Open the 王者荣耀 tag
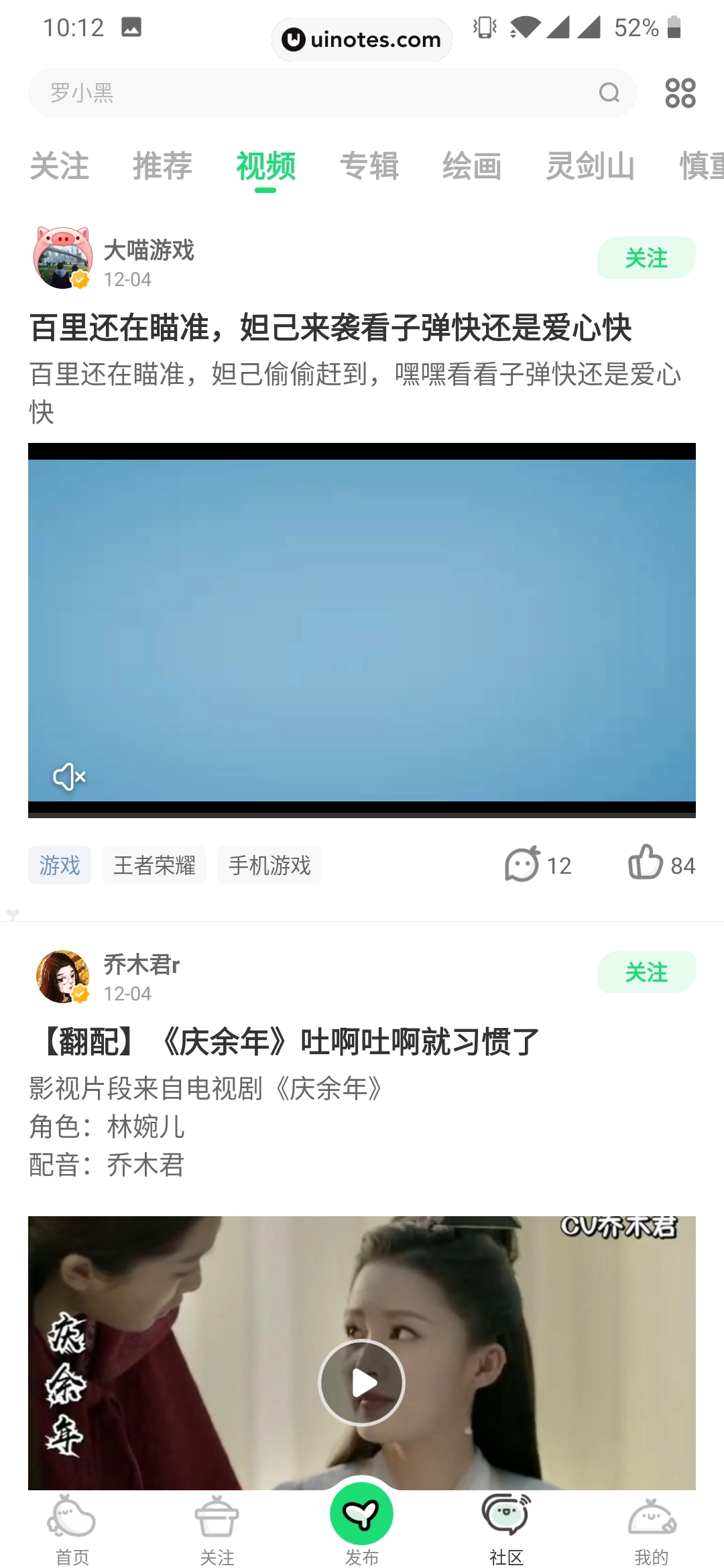Viewport: 724px width, 1568px height. pyautogui.click(x=154, y=865)
